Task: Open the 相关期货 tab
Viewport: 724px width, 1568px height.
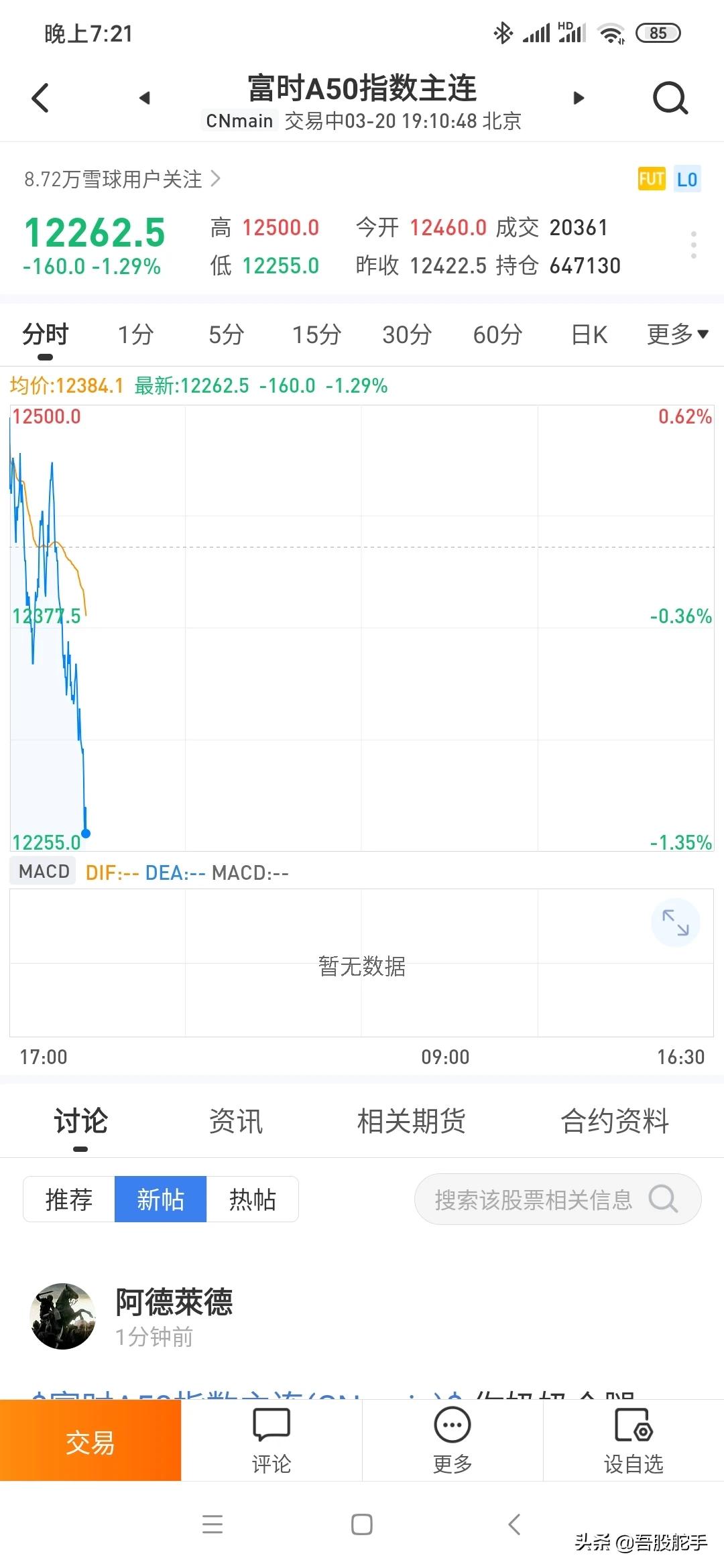Action: tap(411, 1120)
